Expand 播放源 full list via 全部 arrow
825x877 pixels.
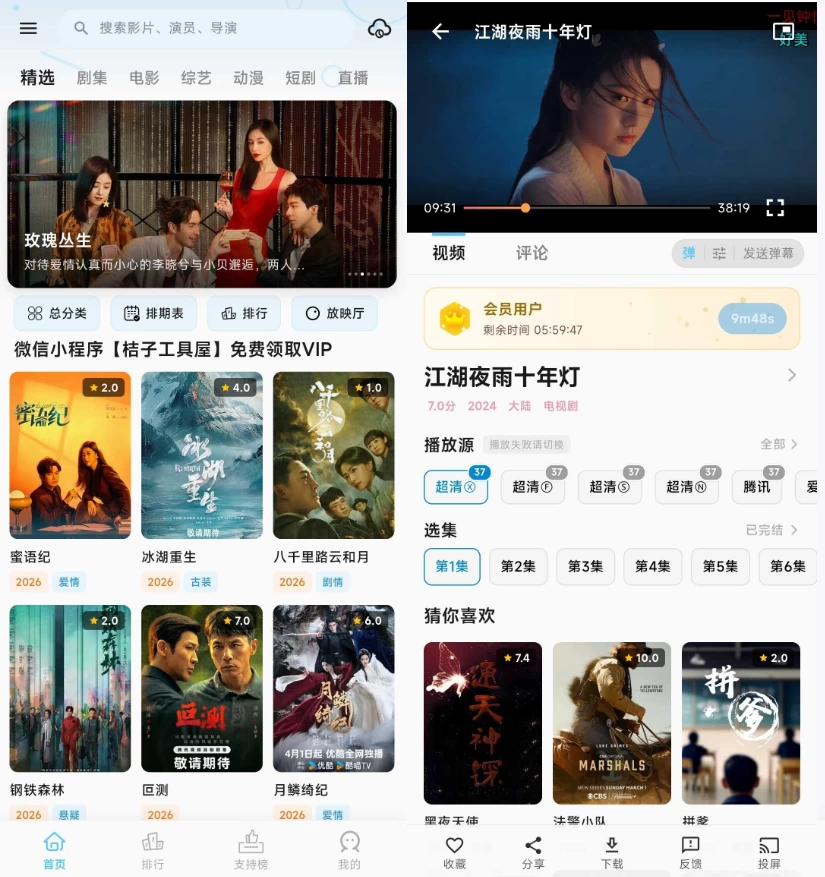(x=786, y=444)
